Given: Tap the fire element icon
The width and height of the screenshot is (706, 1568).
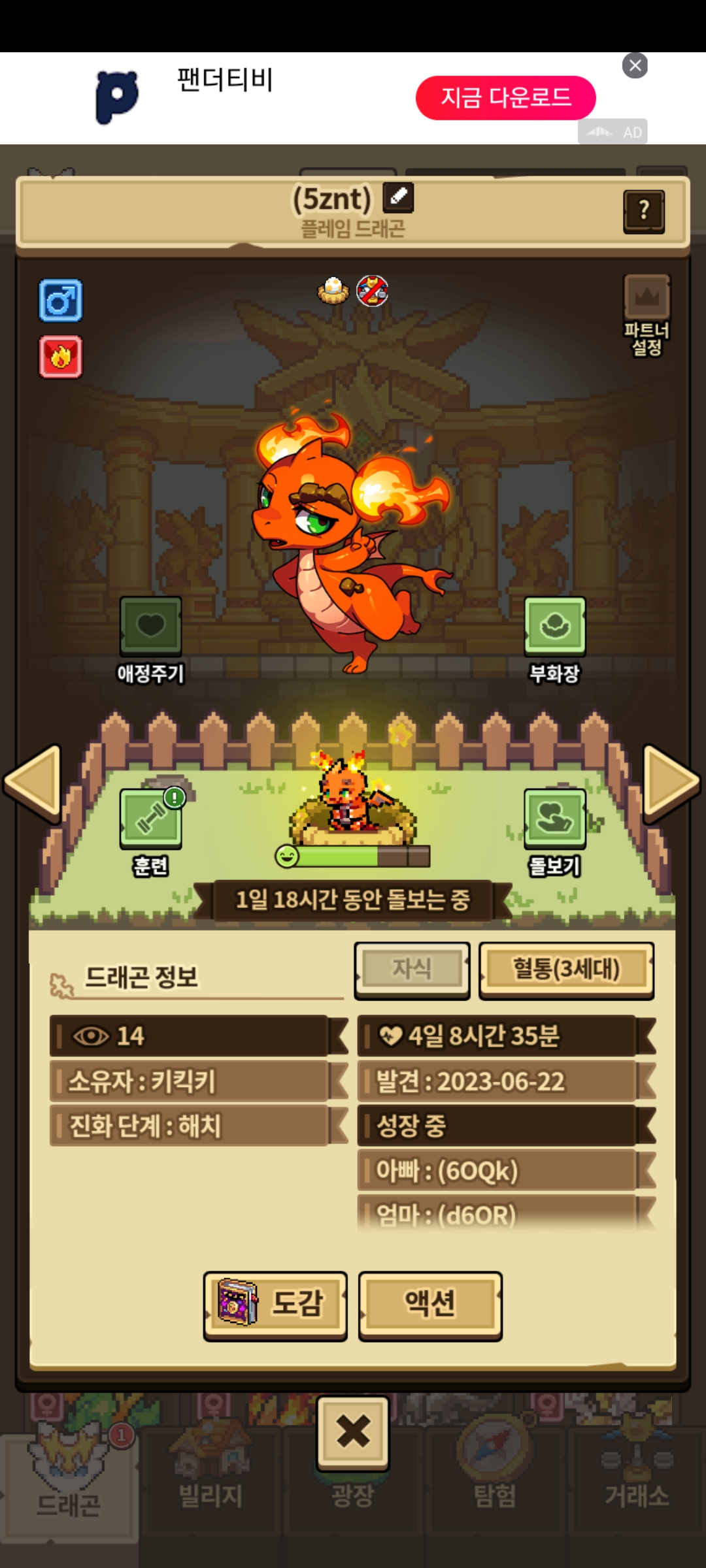Looking at the screenshot, I should pyautogui.click(x=61, y=357).
